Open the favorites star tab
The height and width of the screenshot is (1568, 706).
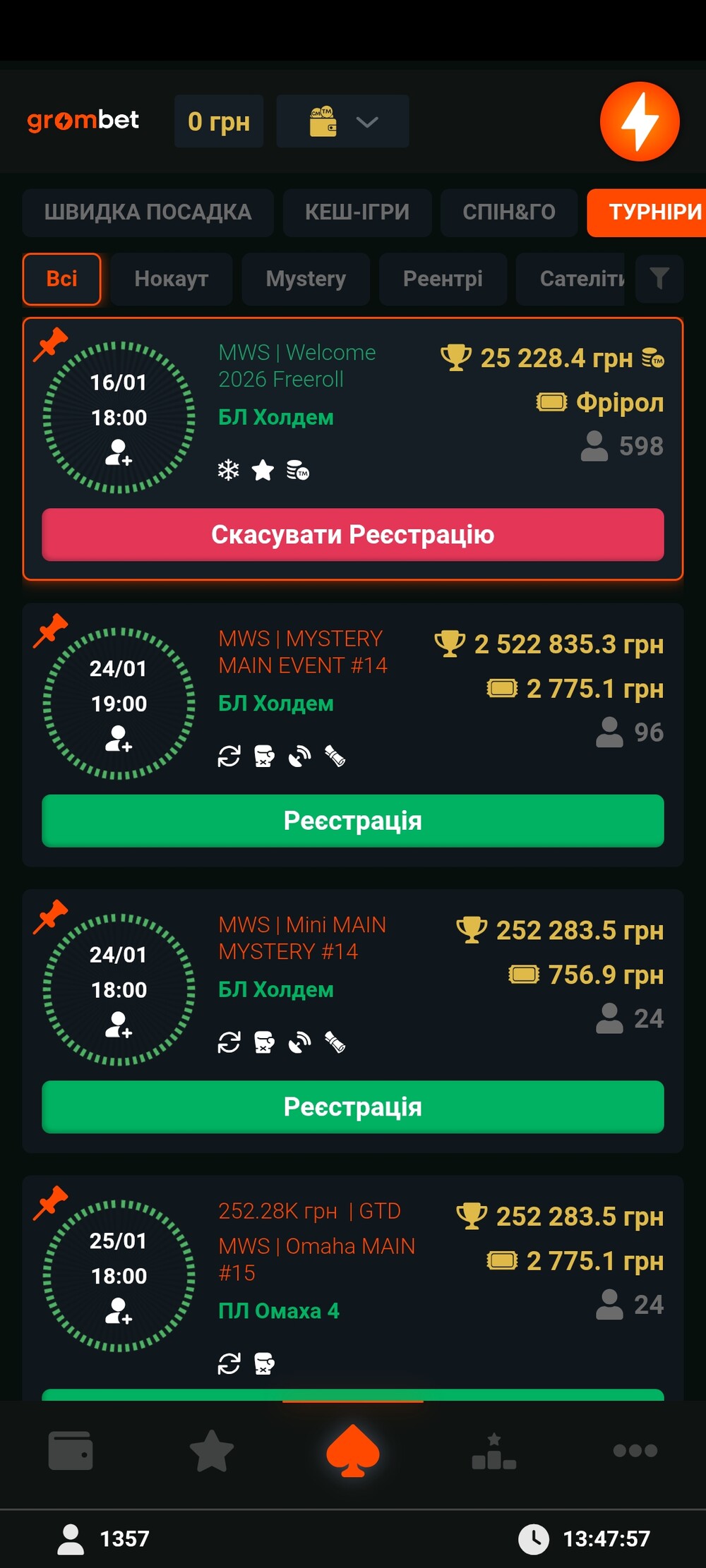coord(212,1451)
